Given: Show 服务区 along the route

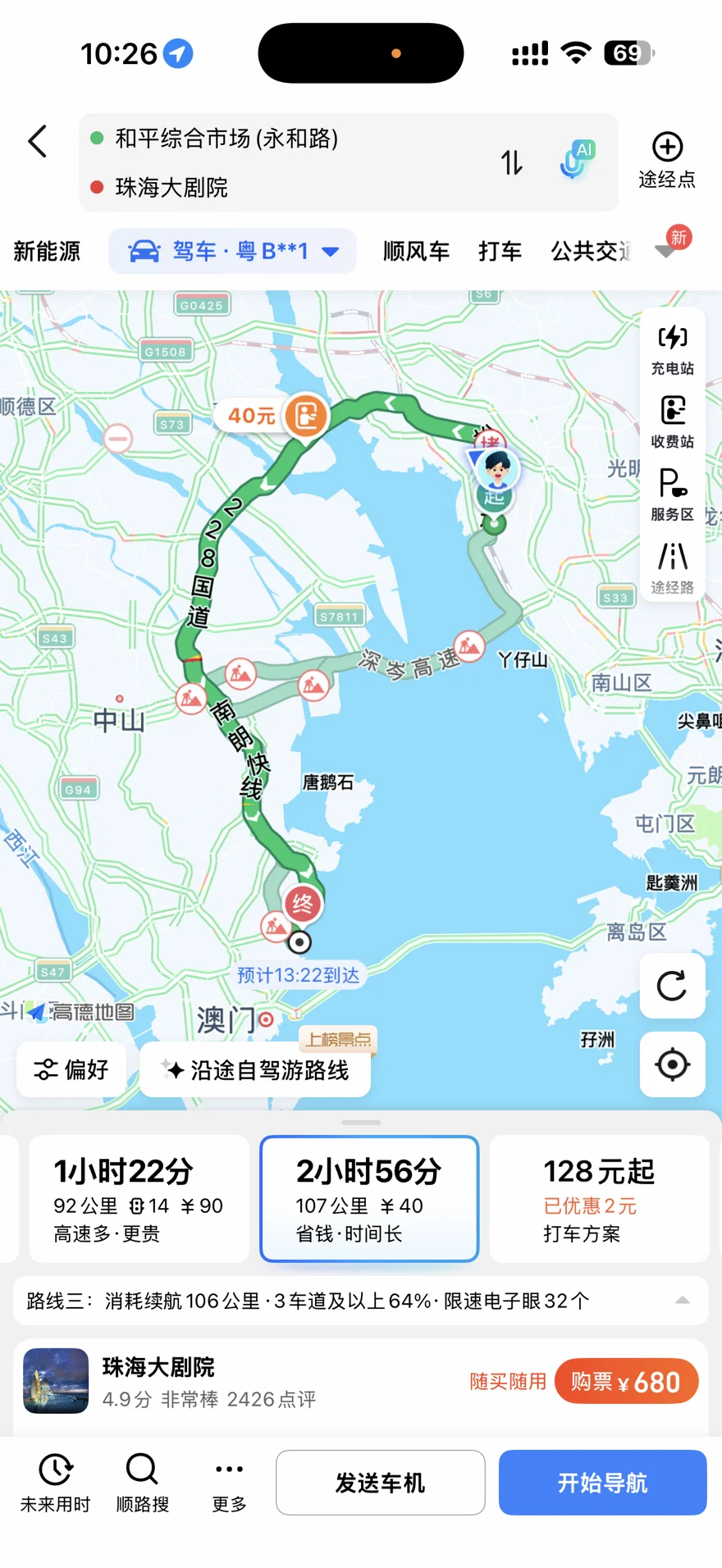Looking at the screenshot, I should [673, 495].
